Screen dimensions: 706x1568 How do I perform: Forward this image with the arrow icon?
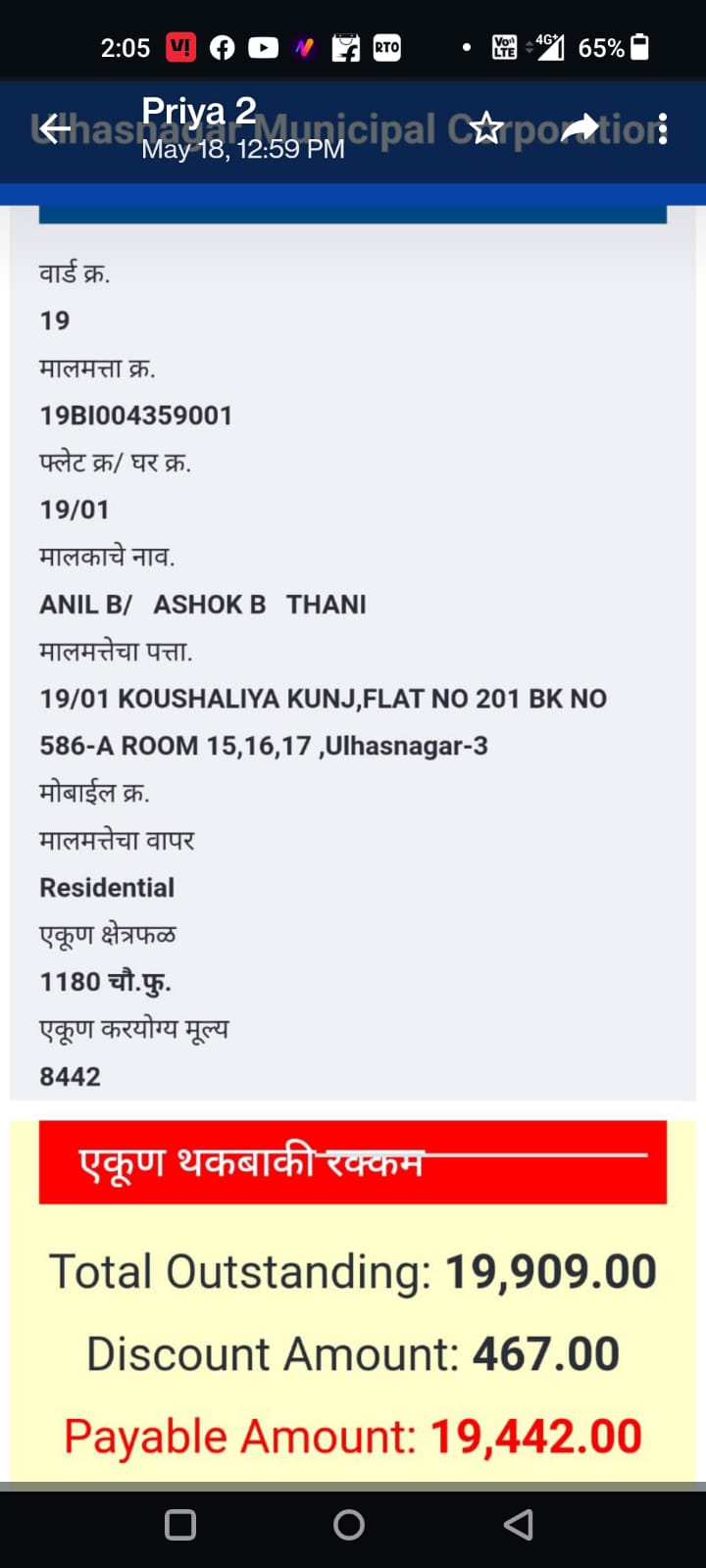580,127
